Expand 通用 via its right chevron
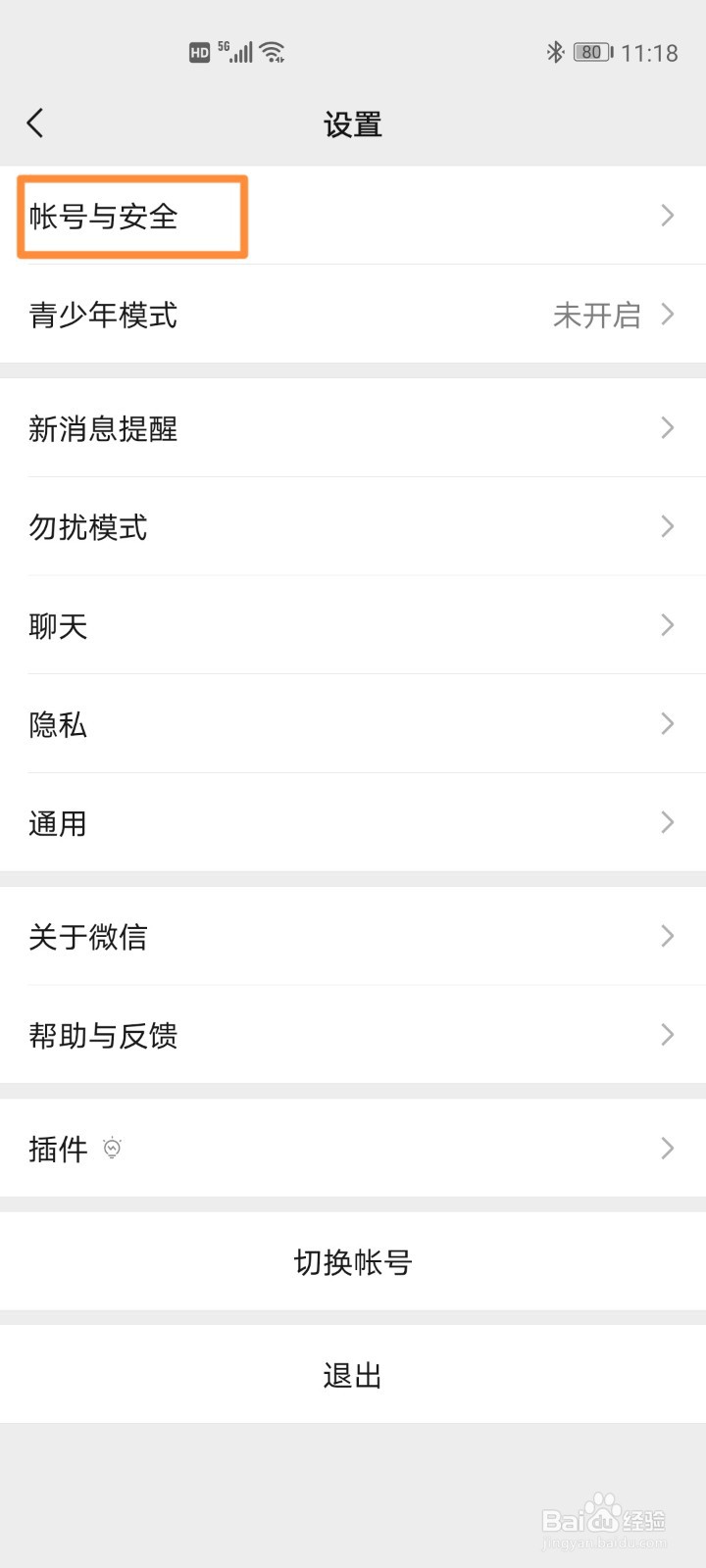The width and height of the screenshot is (706, 1568). (668, 823)
